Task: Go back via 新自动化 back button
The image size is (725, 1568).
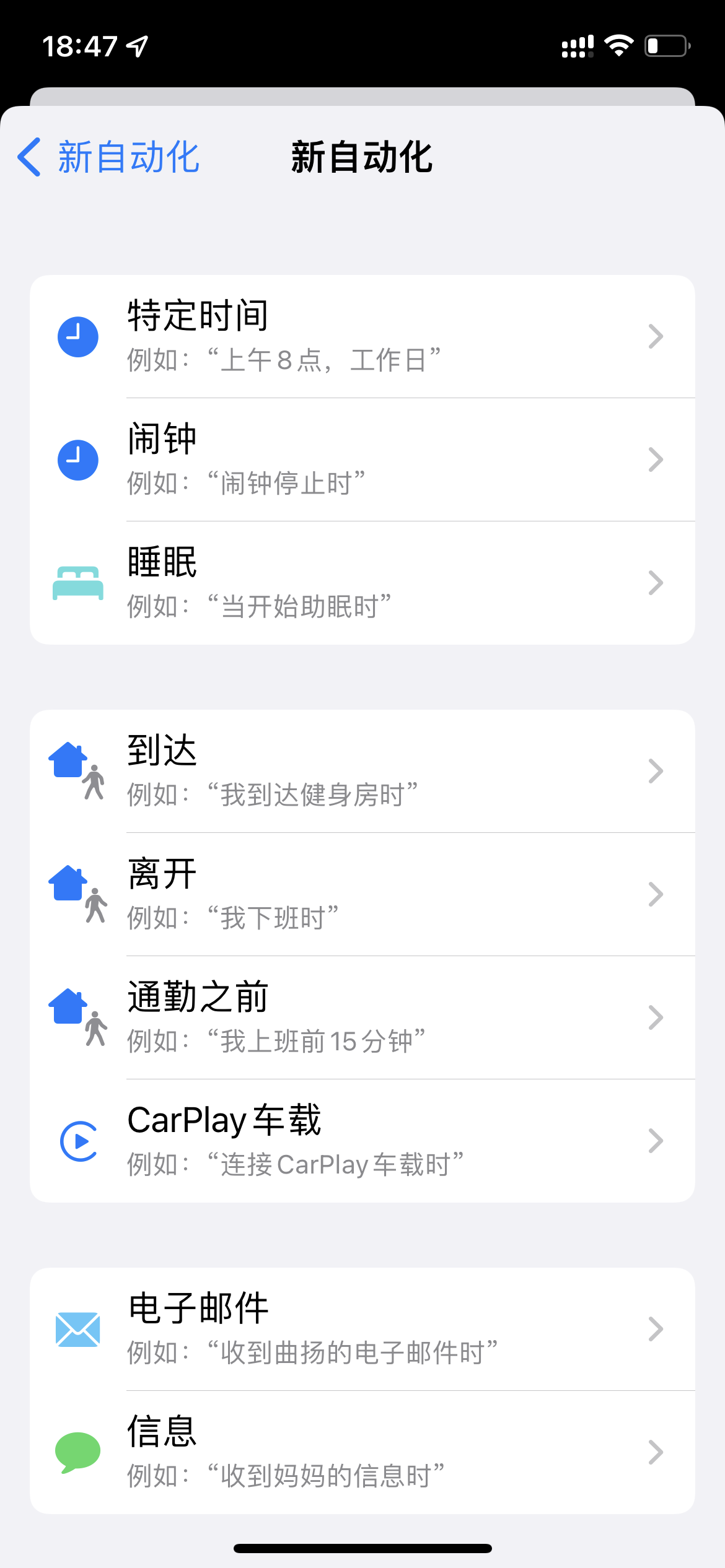Action: [x=108, y=157]
